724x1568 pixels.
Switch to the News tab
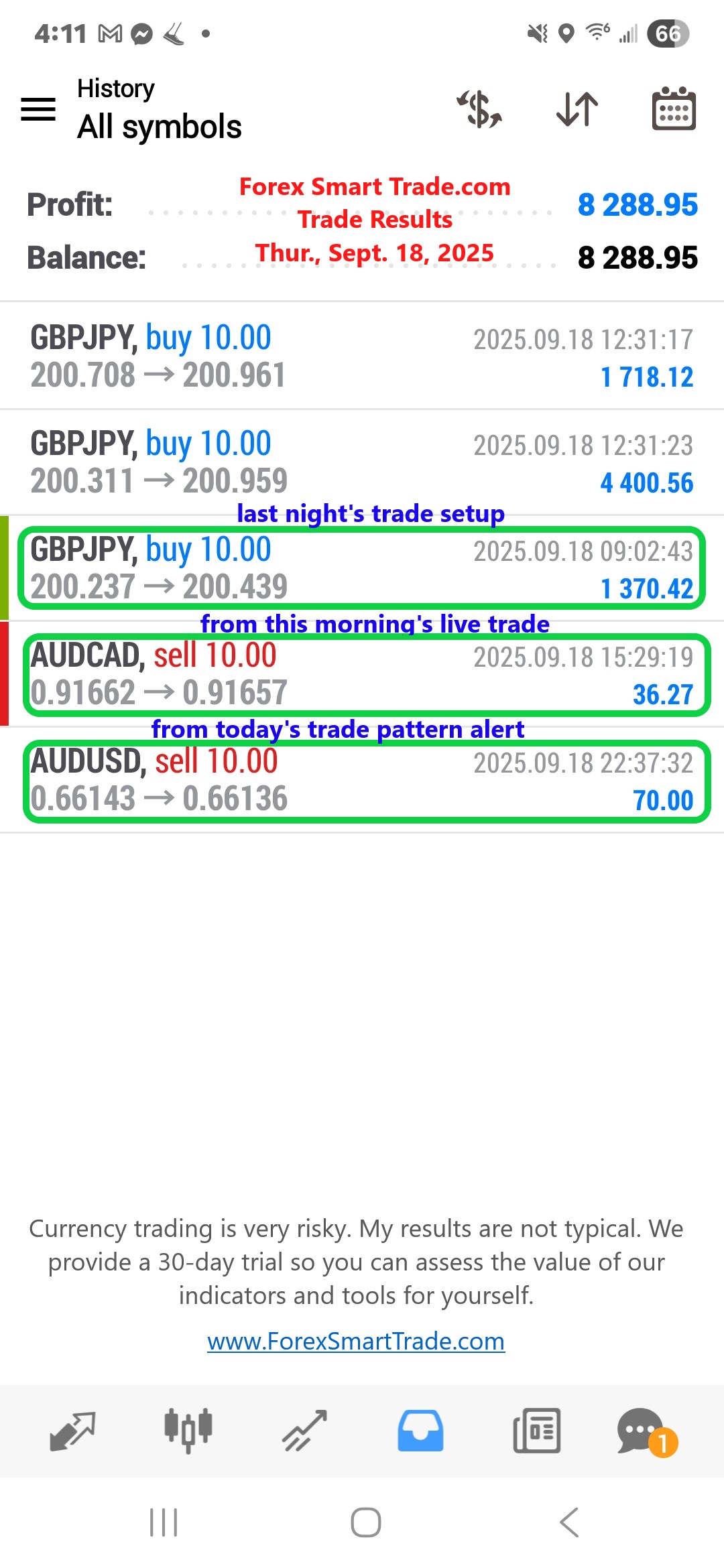(x=536, y=1431)
